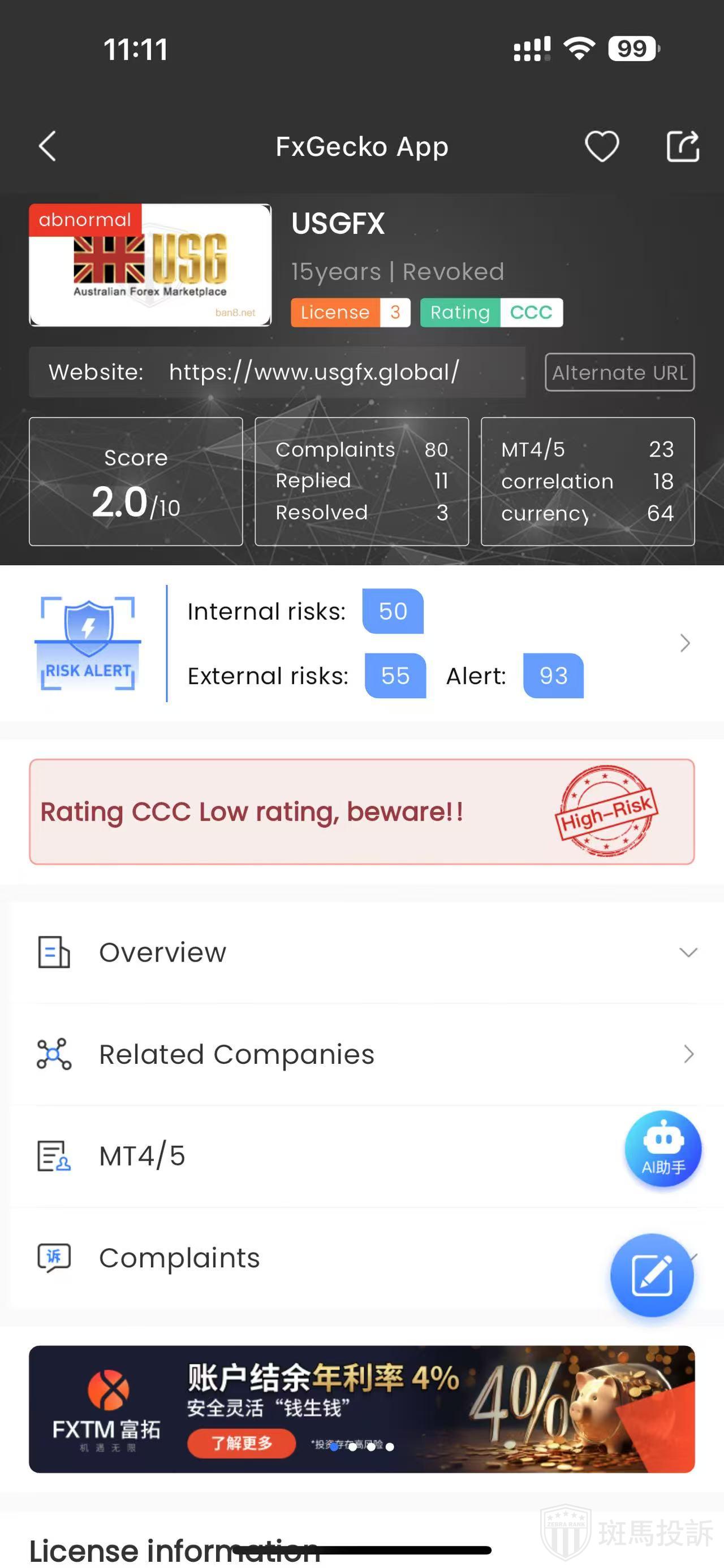Go back to the previous page

pyautogui.click(x=48, y=147)
